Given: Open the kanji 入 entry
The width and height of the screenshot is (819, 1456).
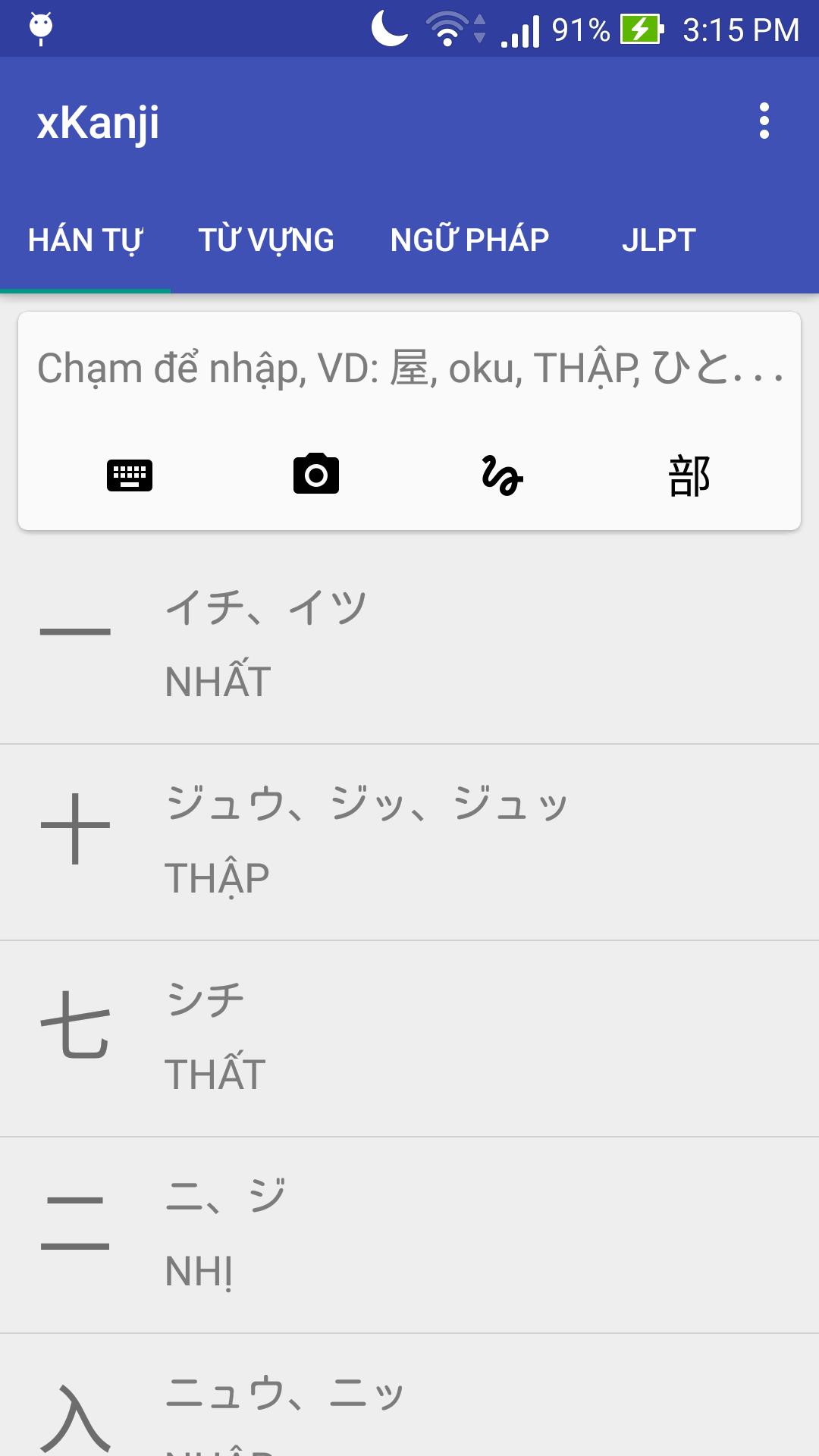Looking at the screenshot, I should (x=409, y=1403).
